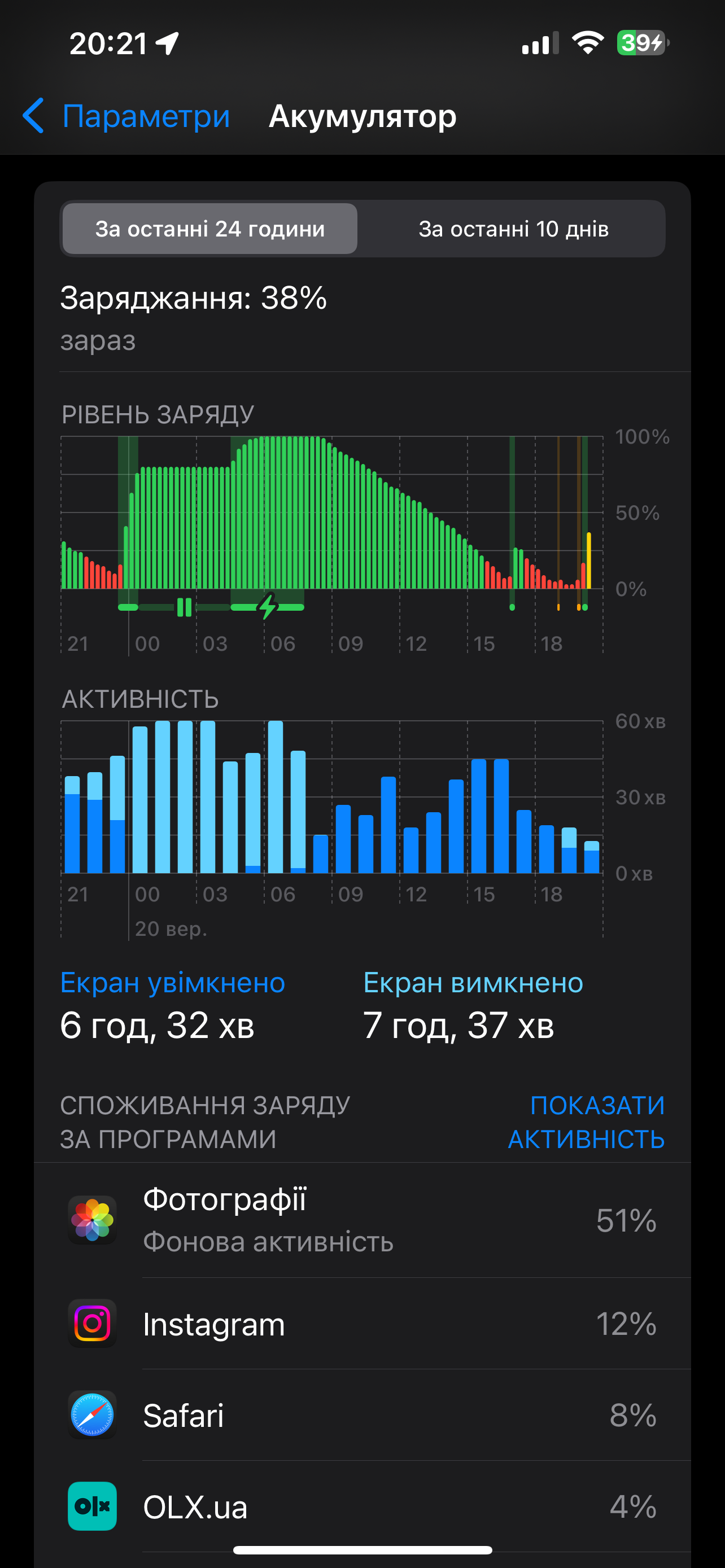View Safari battery usage details
725x1568 pixels.
click(362, 1415)
